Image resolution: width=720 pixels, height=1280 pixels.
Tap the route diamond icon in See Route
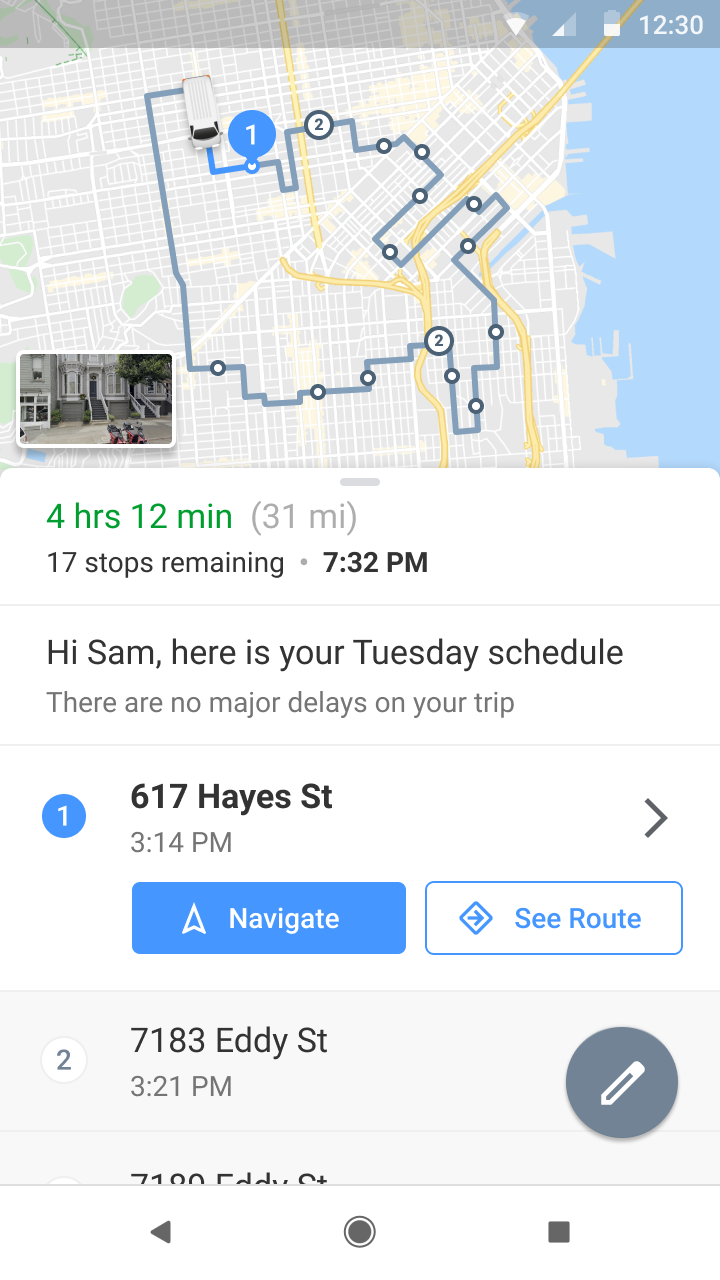click(x=475, y=917)
